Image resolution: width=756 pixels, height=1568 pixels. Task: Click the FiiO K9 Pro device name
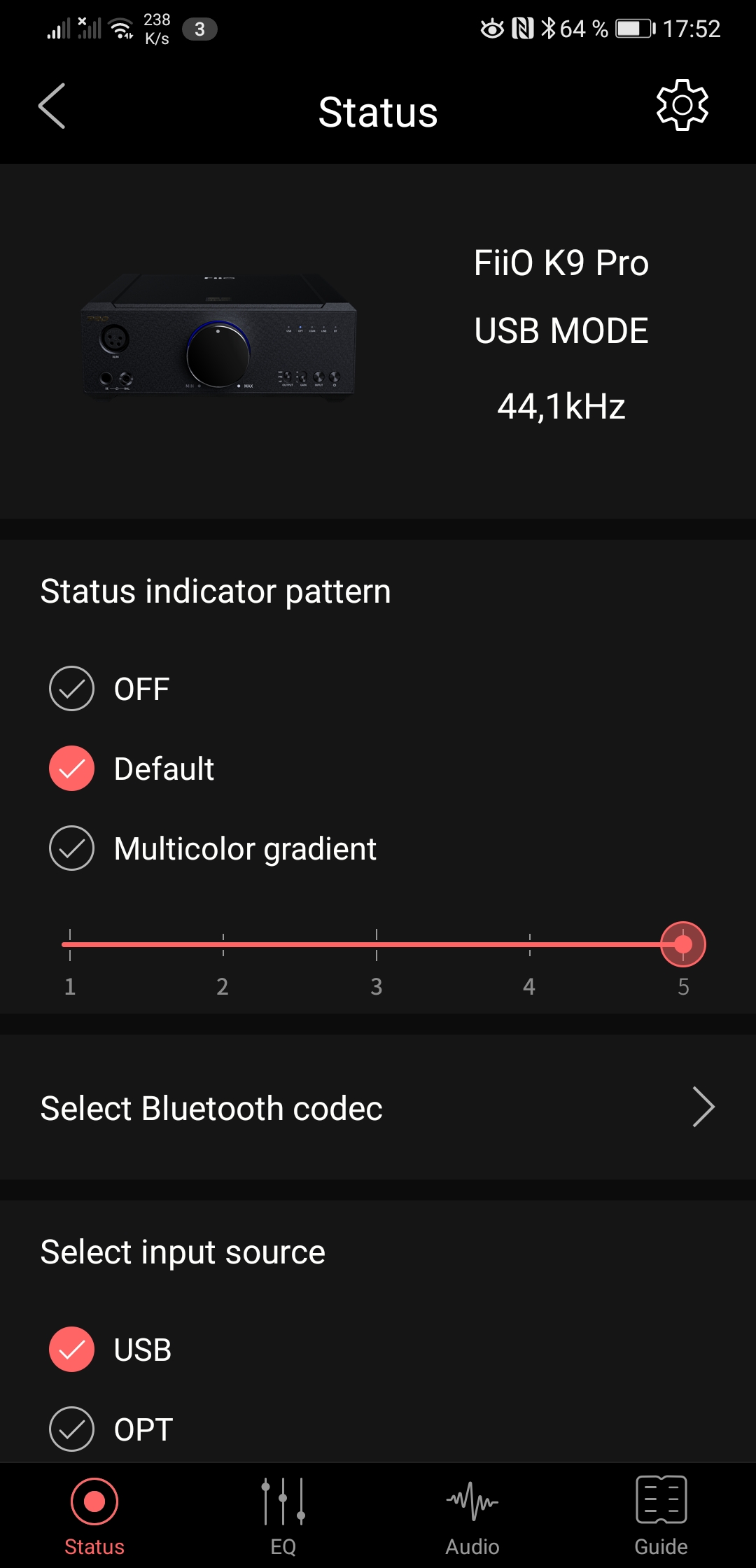560,264
